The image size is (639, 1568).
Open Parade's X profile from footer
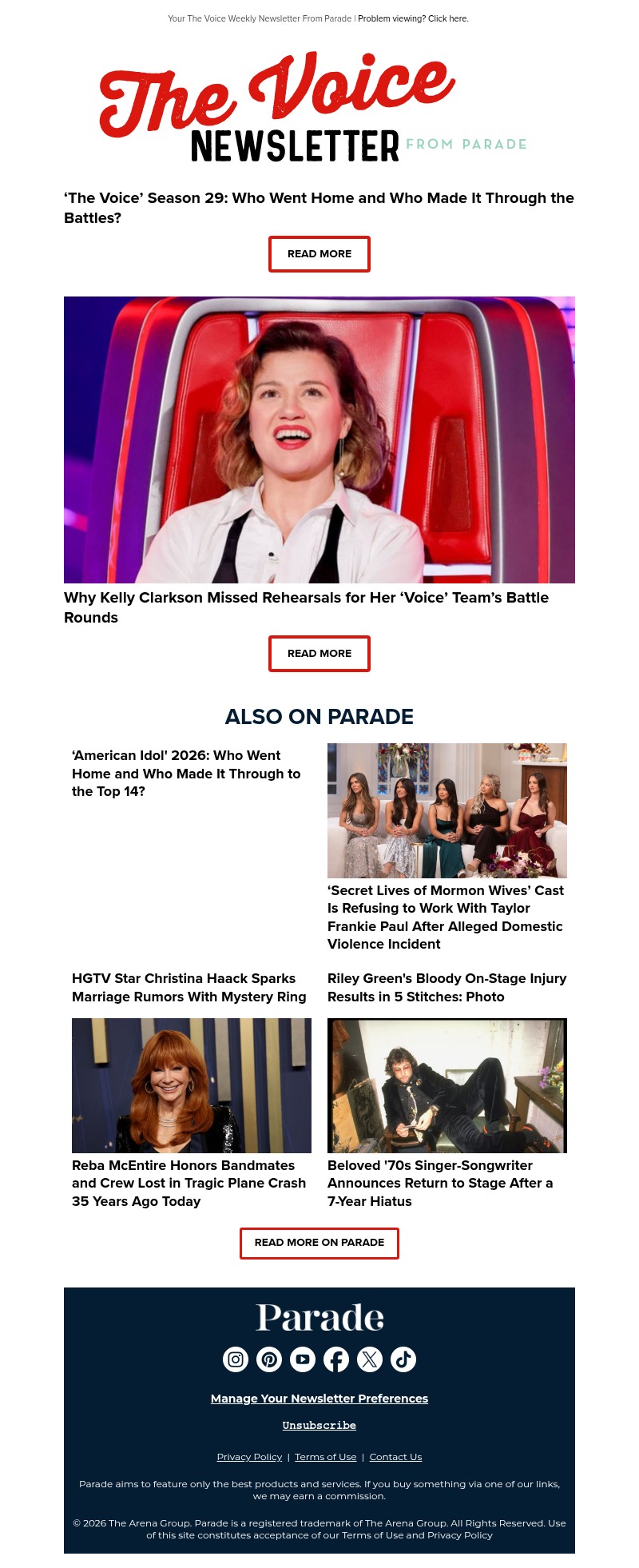point(370,1359)
